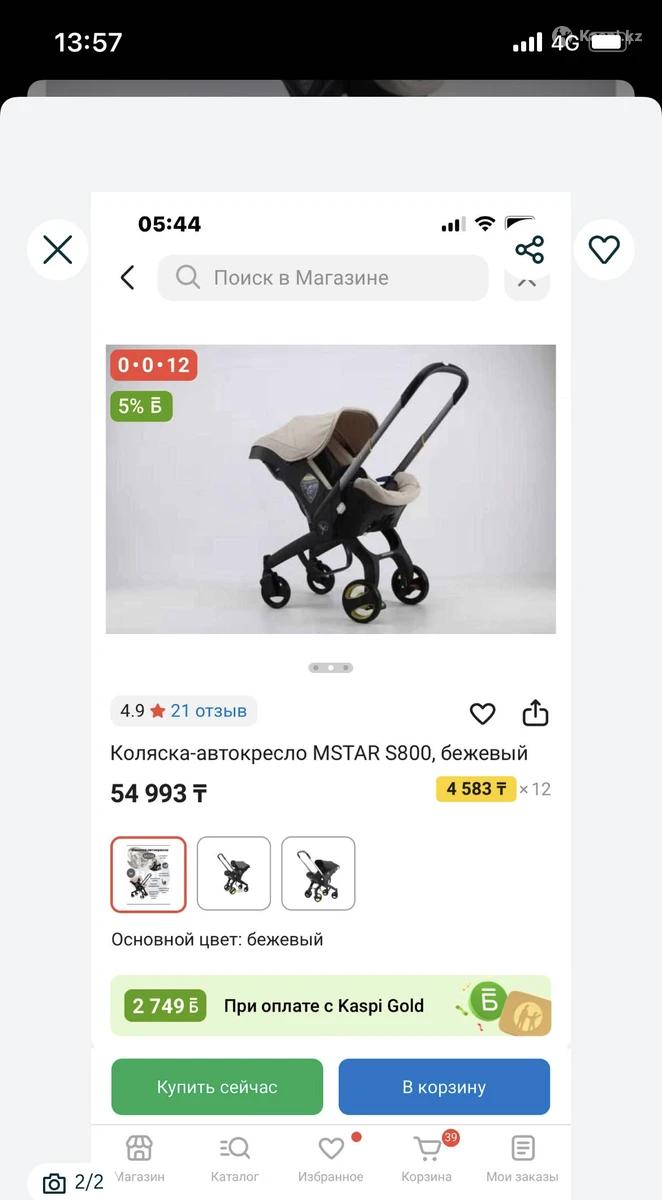
Task: Close the photo viewer
Action: 58,249
